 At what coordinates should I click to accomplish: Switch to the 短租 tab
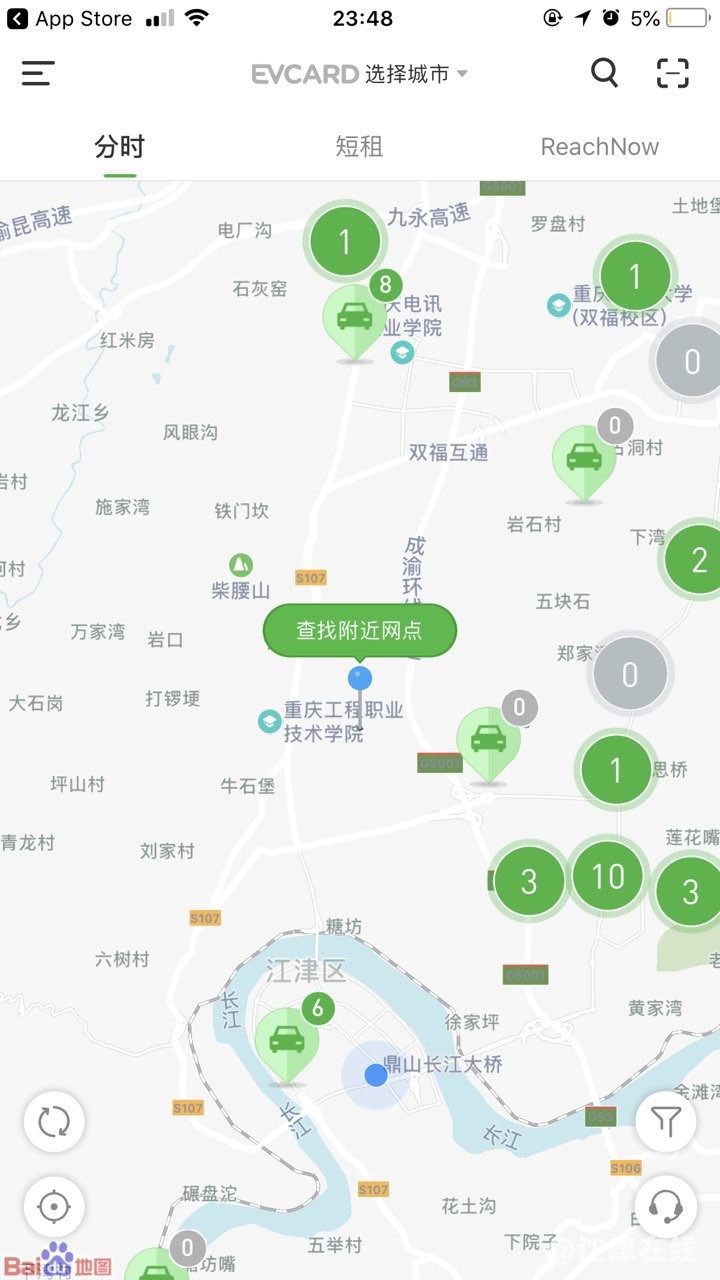tap(359, 147)
